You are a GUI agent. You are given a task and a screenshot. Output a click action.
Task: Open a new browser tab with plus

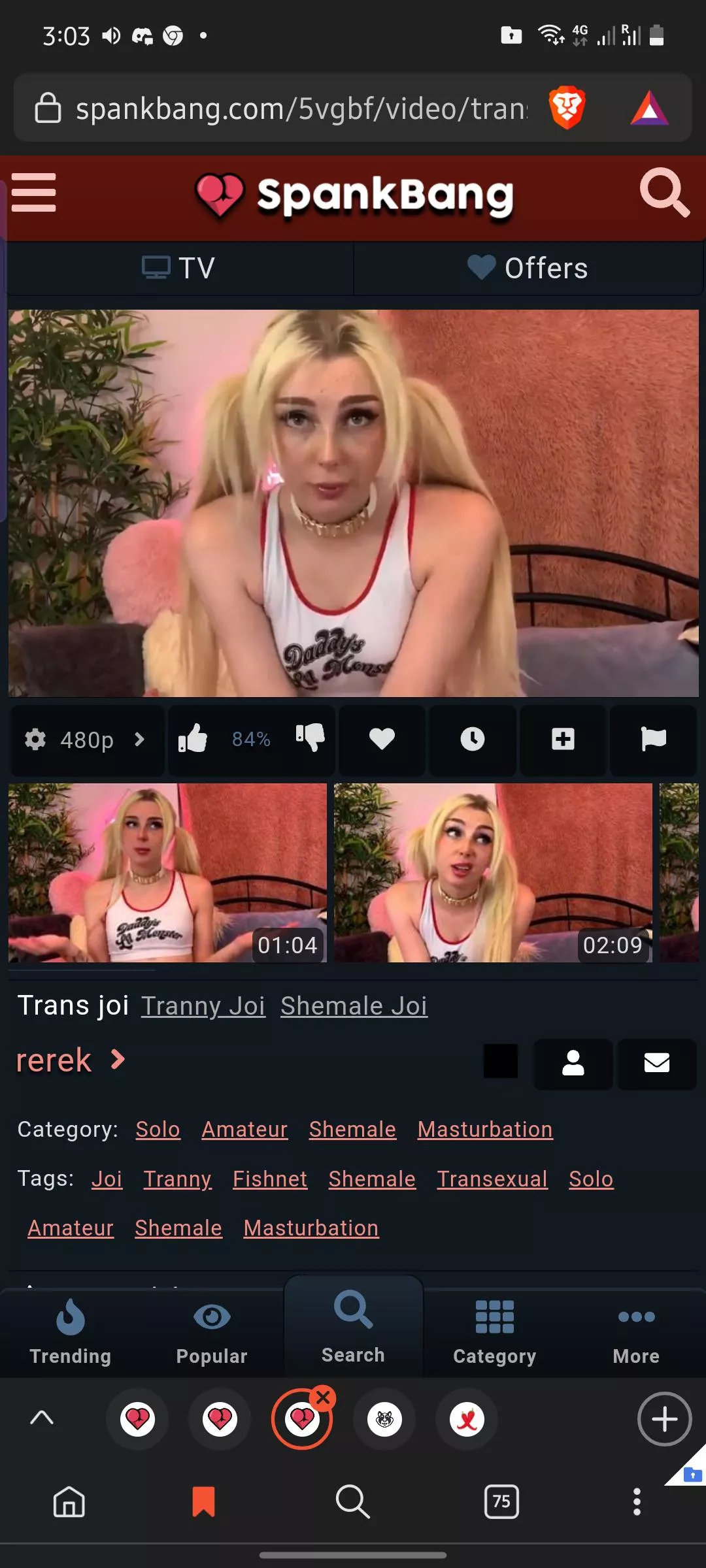point(664,1419)
